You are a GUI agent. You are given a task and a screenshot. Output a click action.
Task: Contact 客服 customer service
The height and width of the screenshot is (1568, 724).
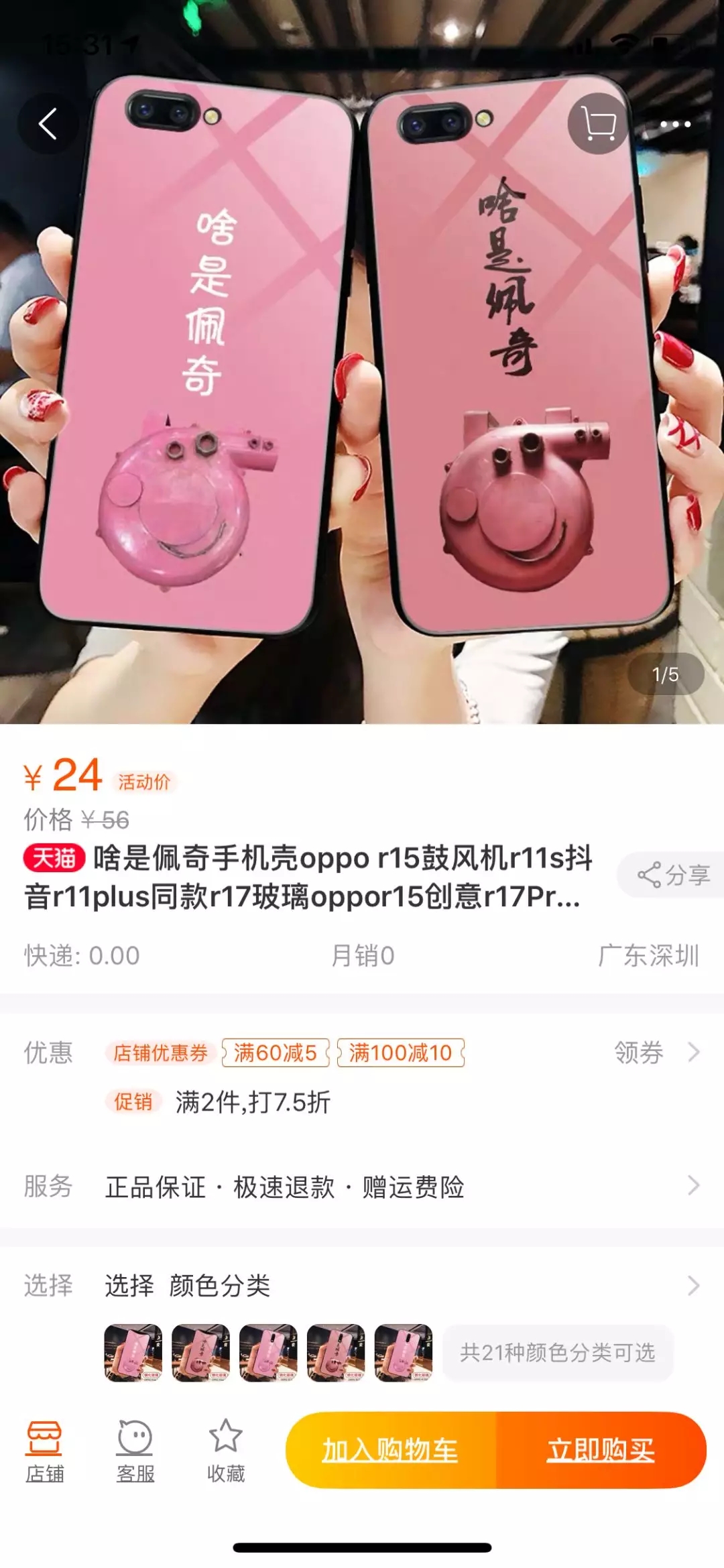point(135,1451)
